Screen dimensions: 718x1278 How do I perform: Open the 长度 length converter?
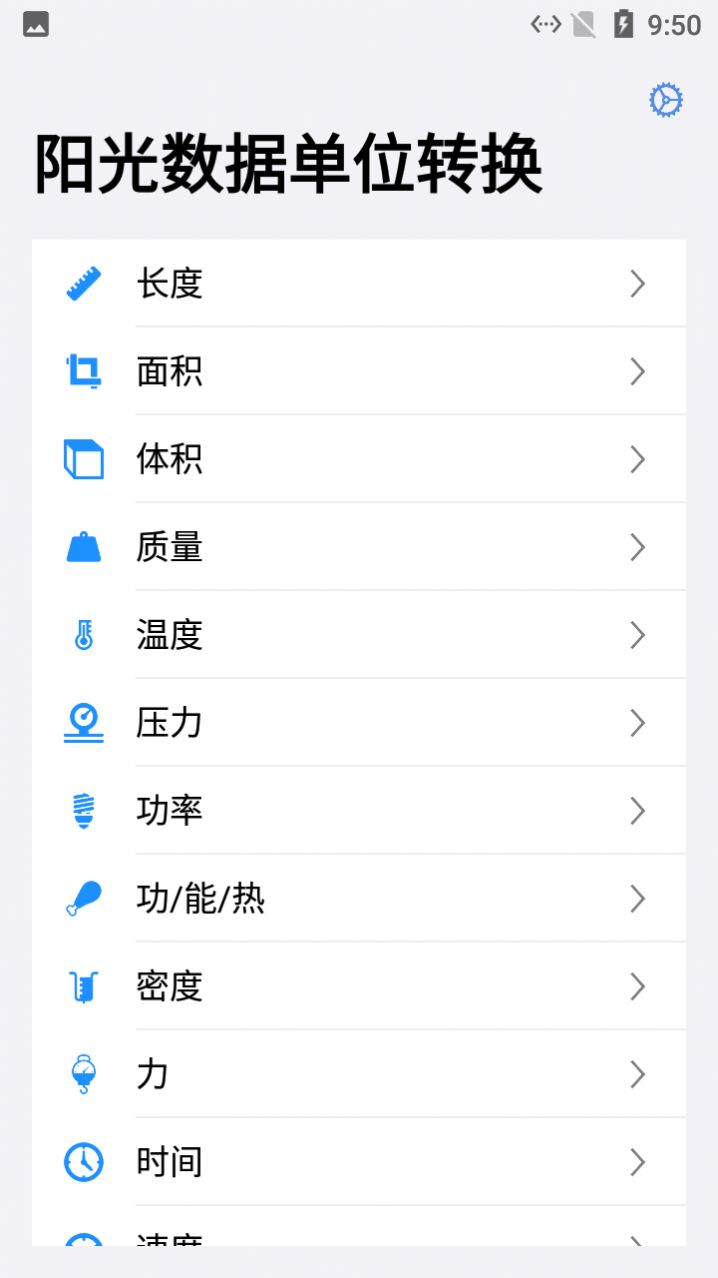coord(358,284)
